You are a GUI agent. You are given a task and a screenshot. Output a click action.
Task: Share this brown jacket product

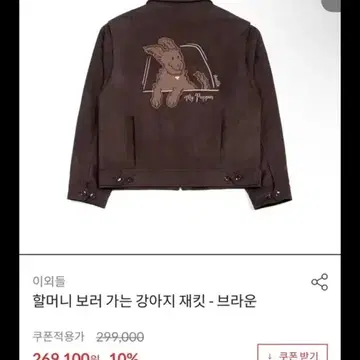(320, 282)
